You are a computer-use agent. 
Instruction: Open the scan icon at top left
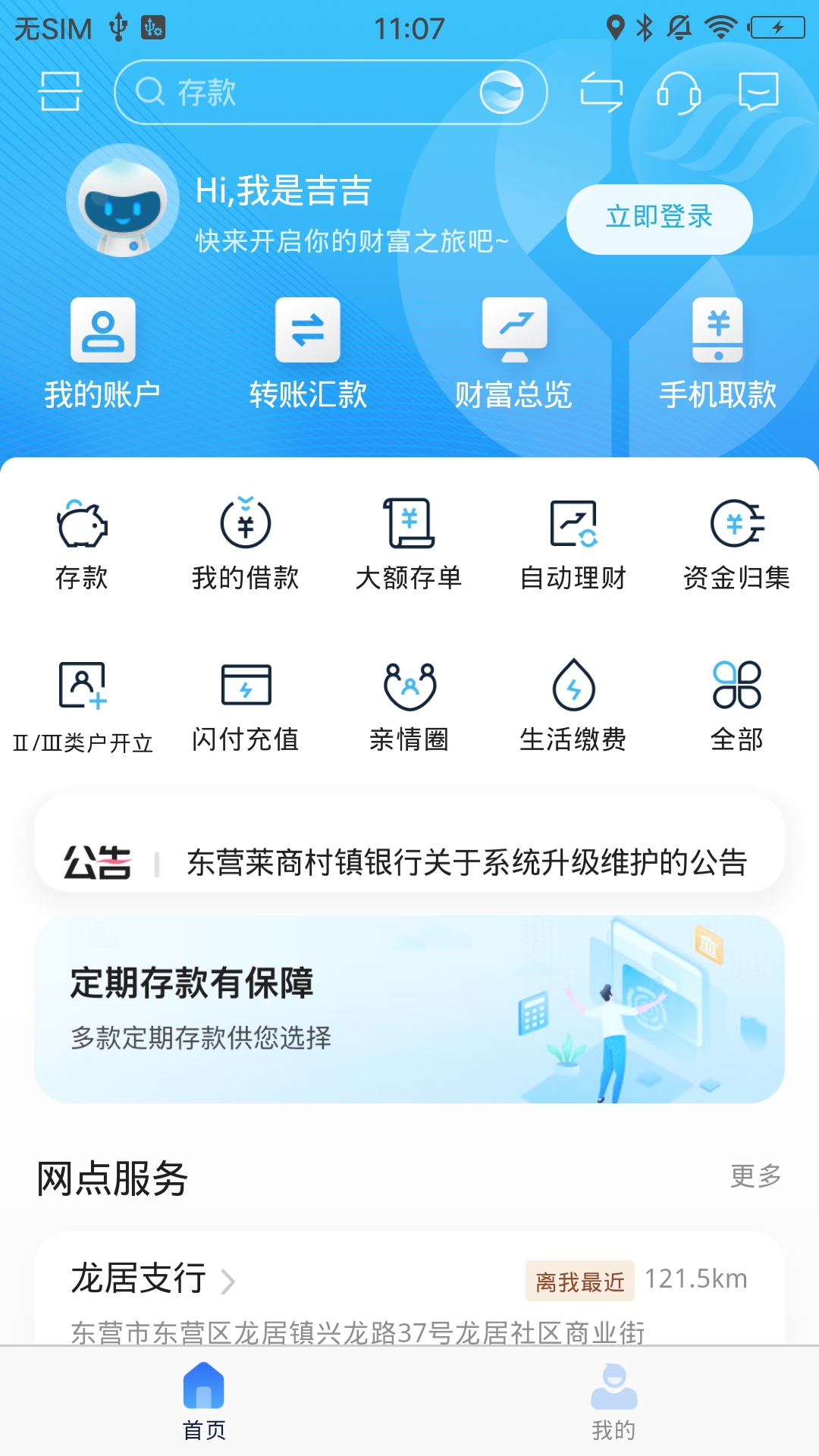point(61,93)
